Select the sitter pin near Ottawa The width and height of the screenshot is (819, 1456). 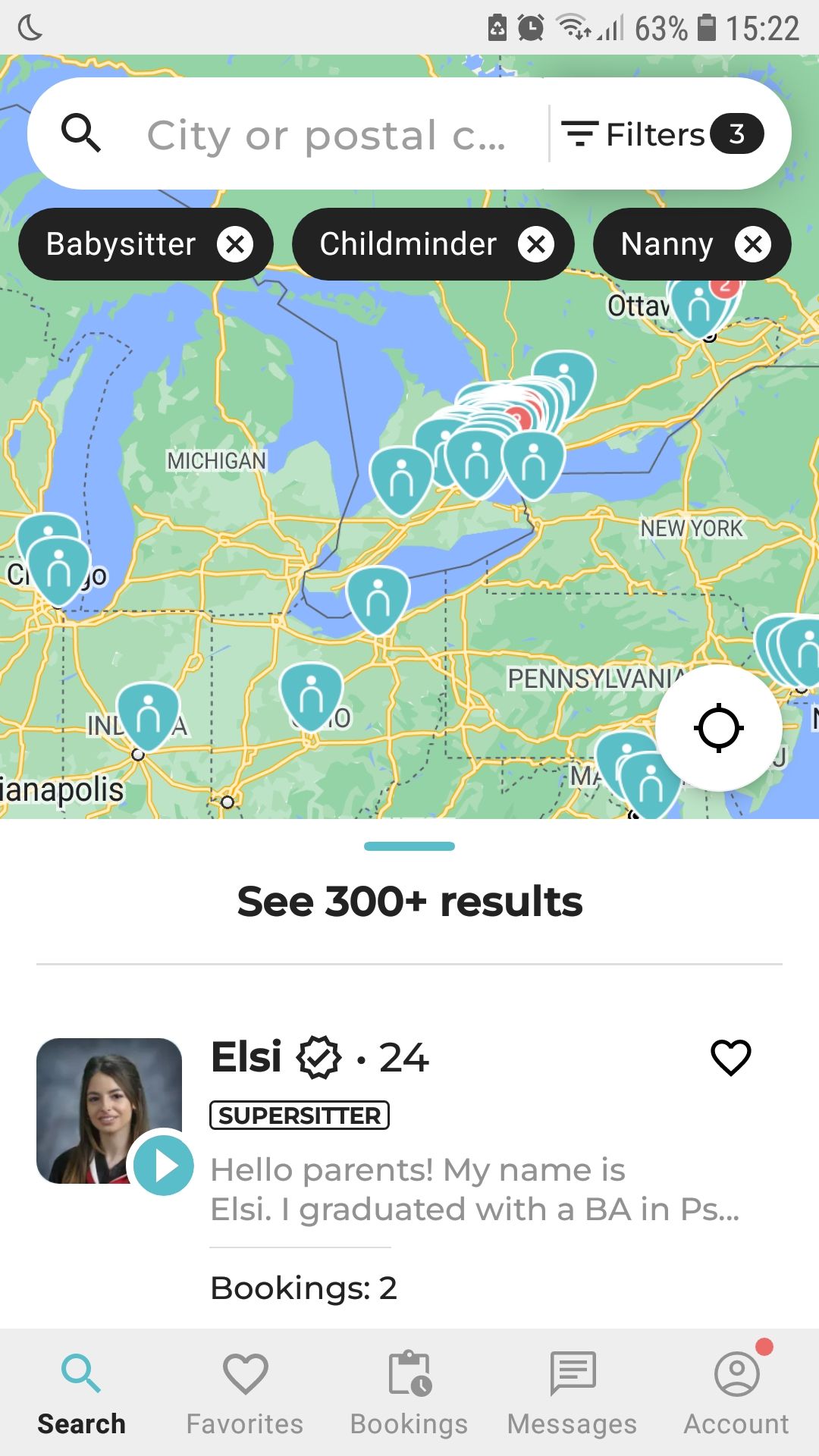(x=698, y=307)
